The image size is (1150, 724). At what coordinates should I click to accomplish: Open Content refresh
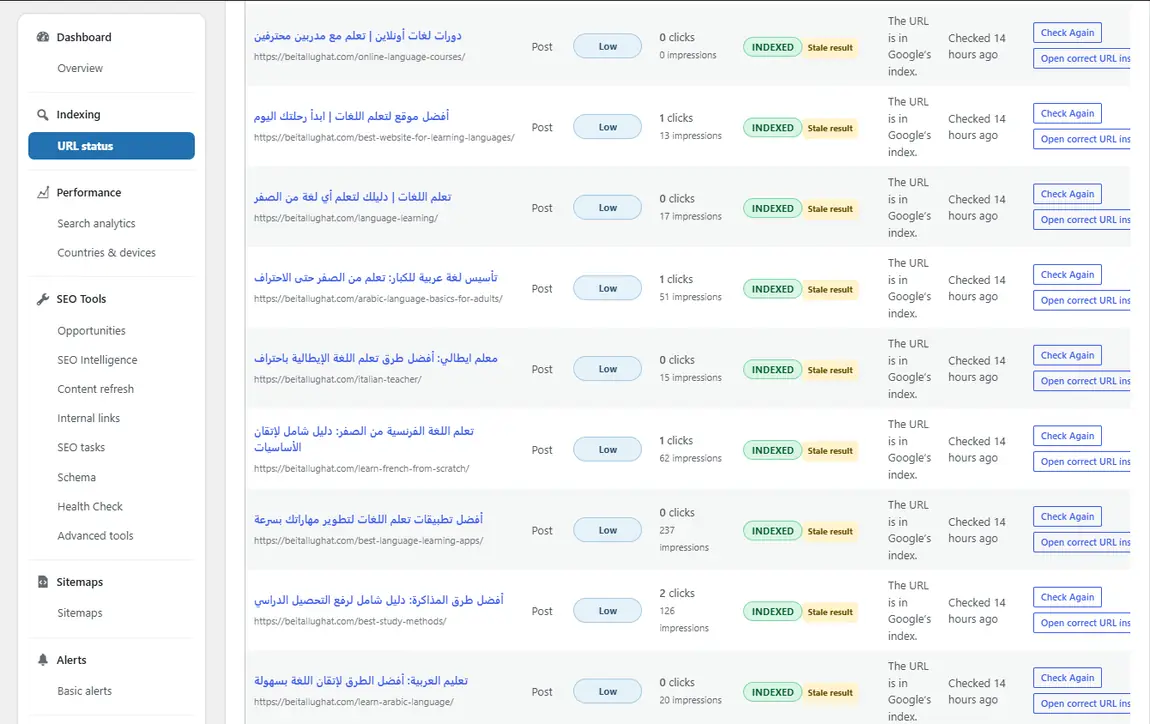coord(95,390)
